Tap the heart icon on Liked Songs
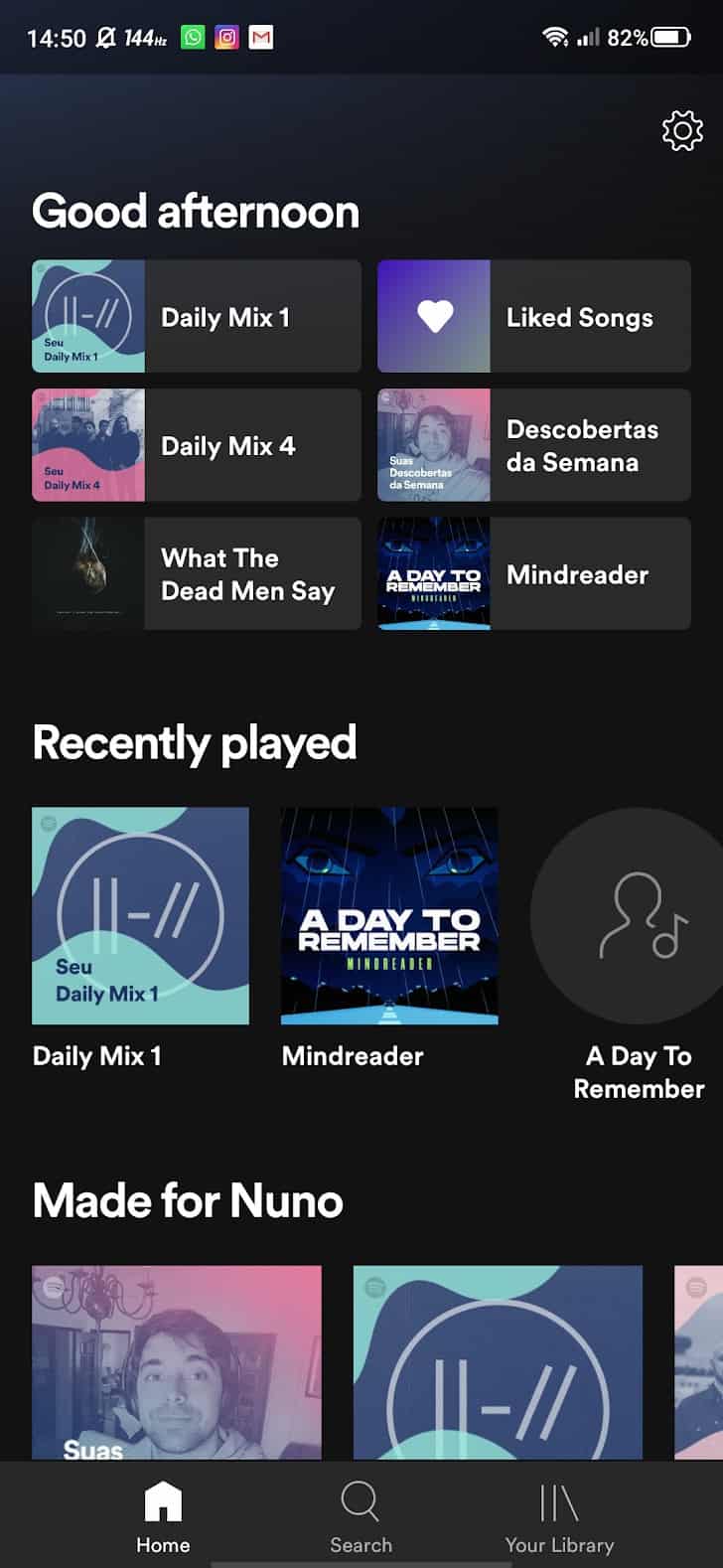 (434, 315)
